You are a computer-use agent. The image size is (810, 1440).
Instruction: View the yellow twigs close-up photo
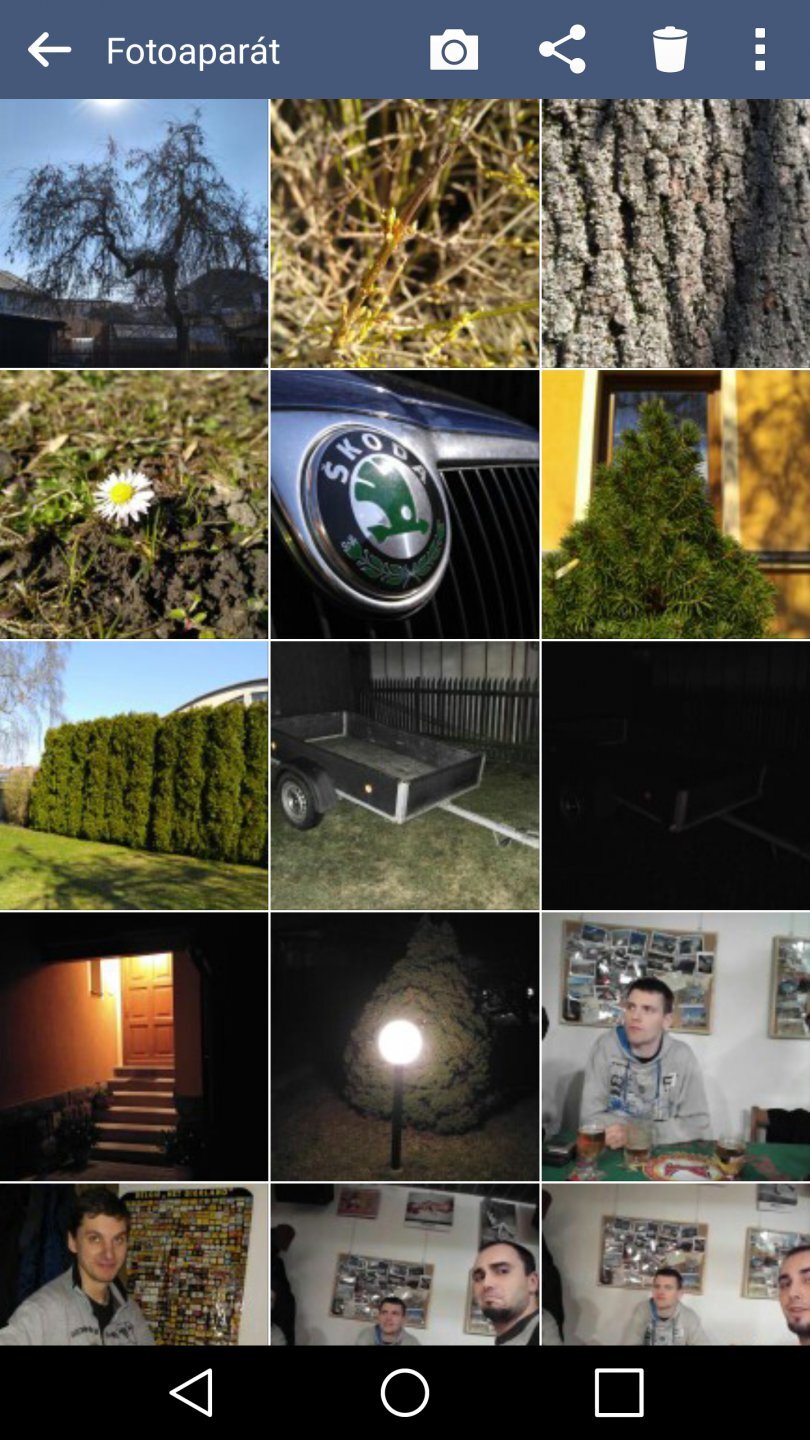click(x=405, y=233)
